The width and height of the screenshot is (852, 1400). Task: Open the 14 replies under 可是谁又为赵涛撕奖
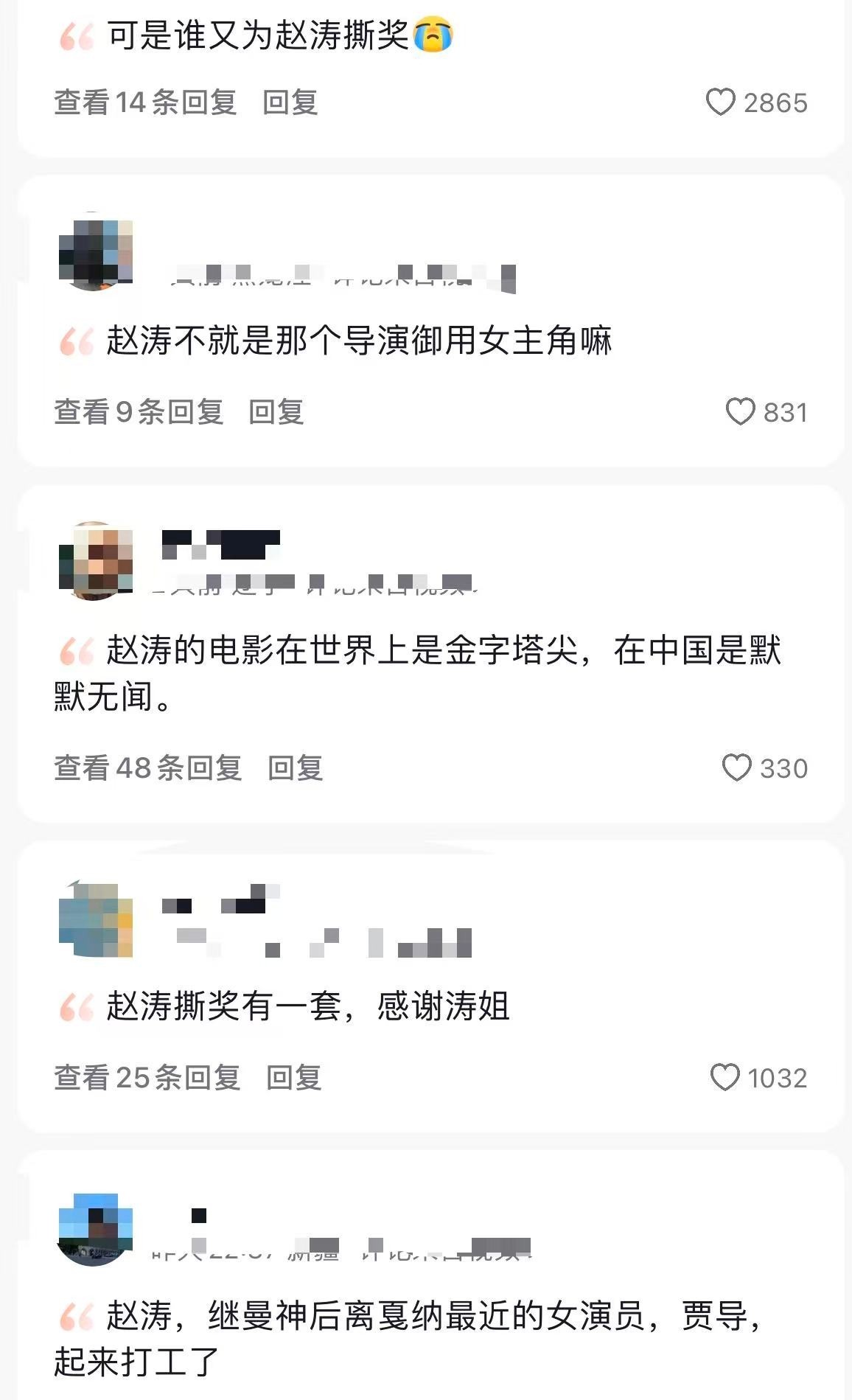(x=145, y=102)
